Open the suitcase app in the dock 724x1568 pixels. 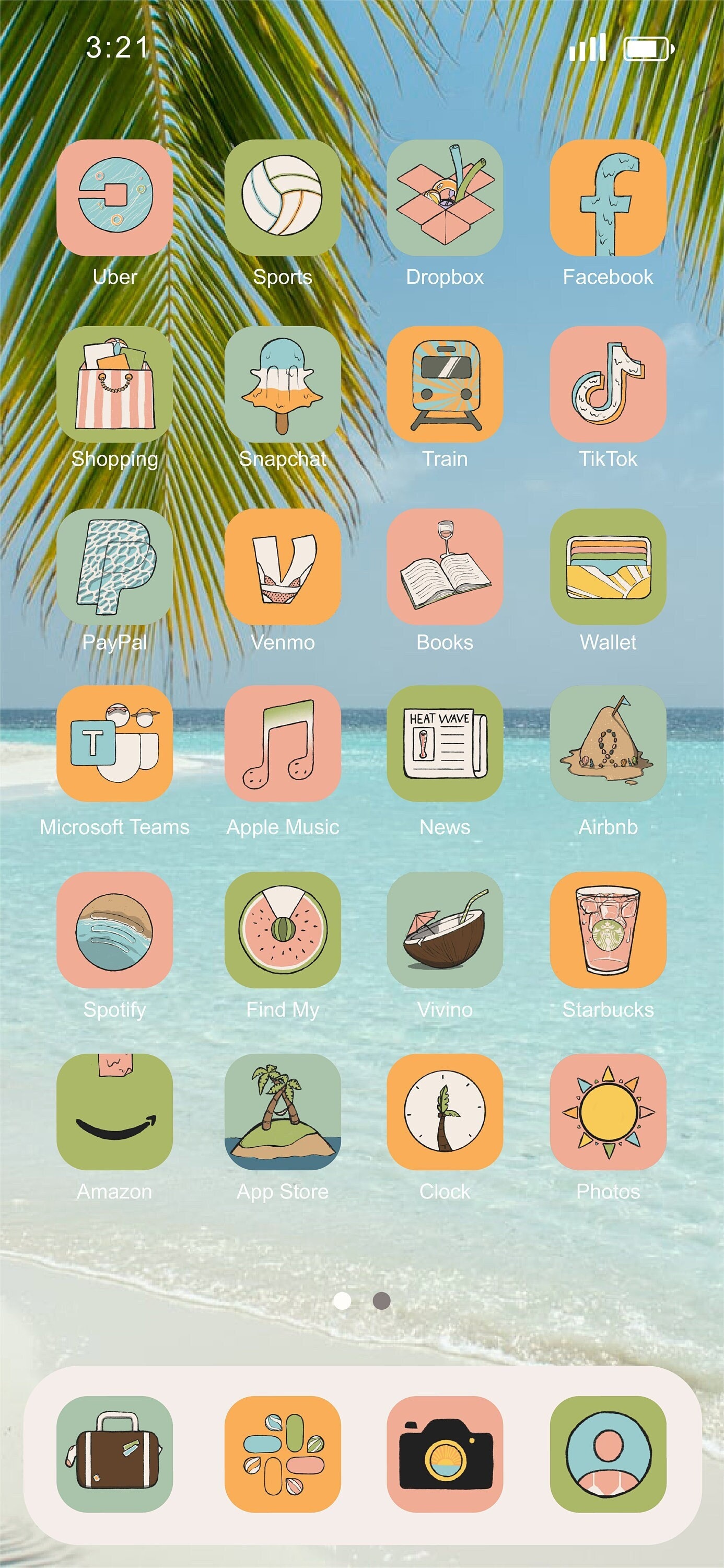[x=114, y=1454]
